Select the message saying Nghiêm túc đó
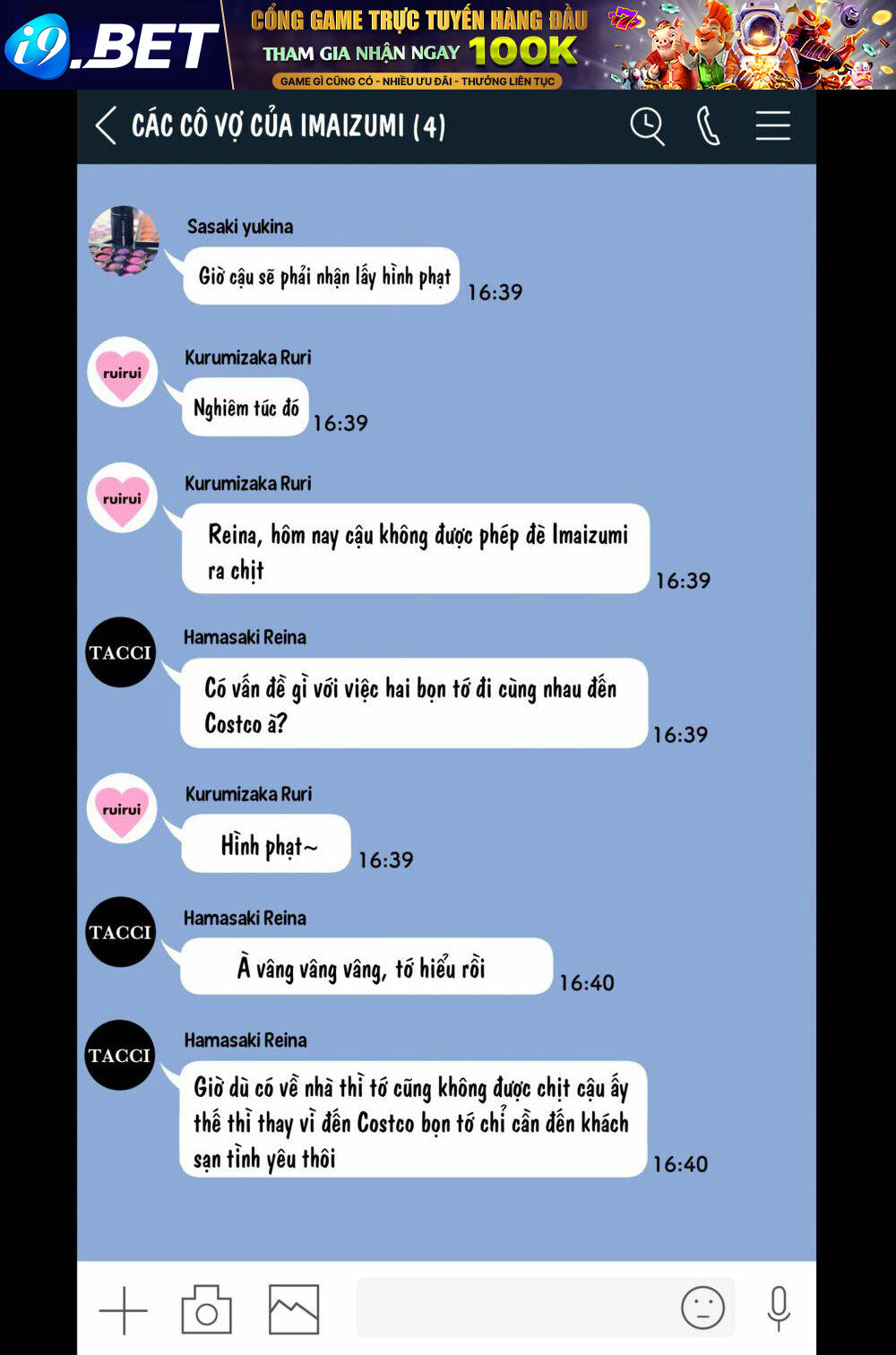 (x=244, y=406)
